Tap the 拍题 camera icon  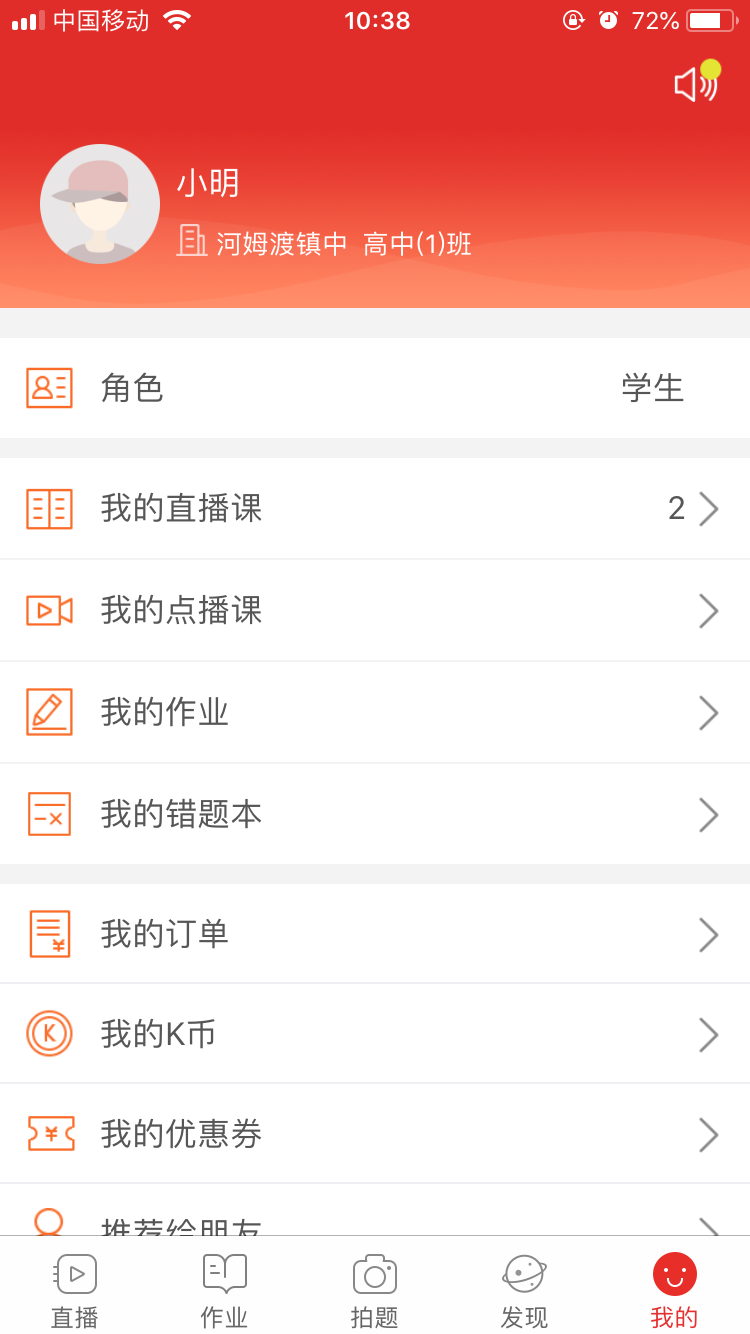pyautogui.click(x=374, y=1271)
